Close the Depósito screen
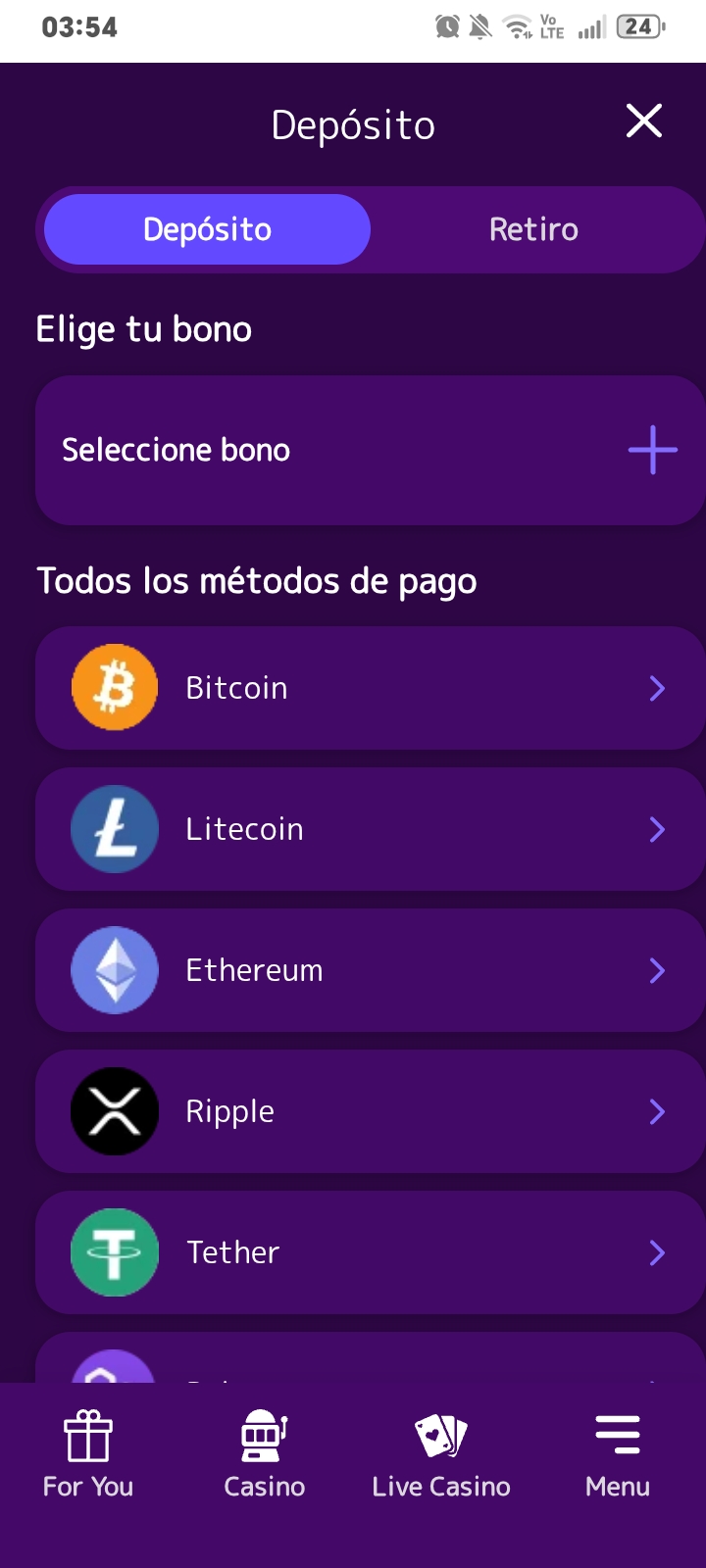 click(x=644, y=122)
